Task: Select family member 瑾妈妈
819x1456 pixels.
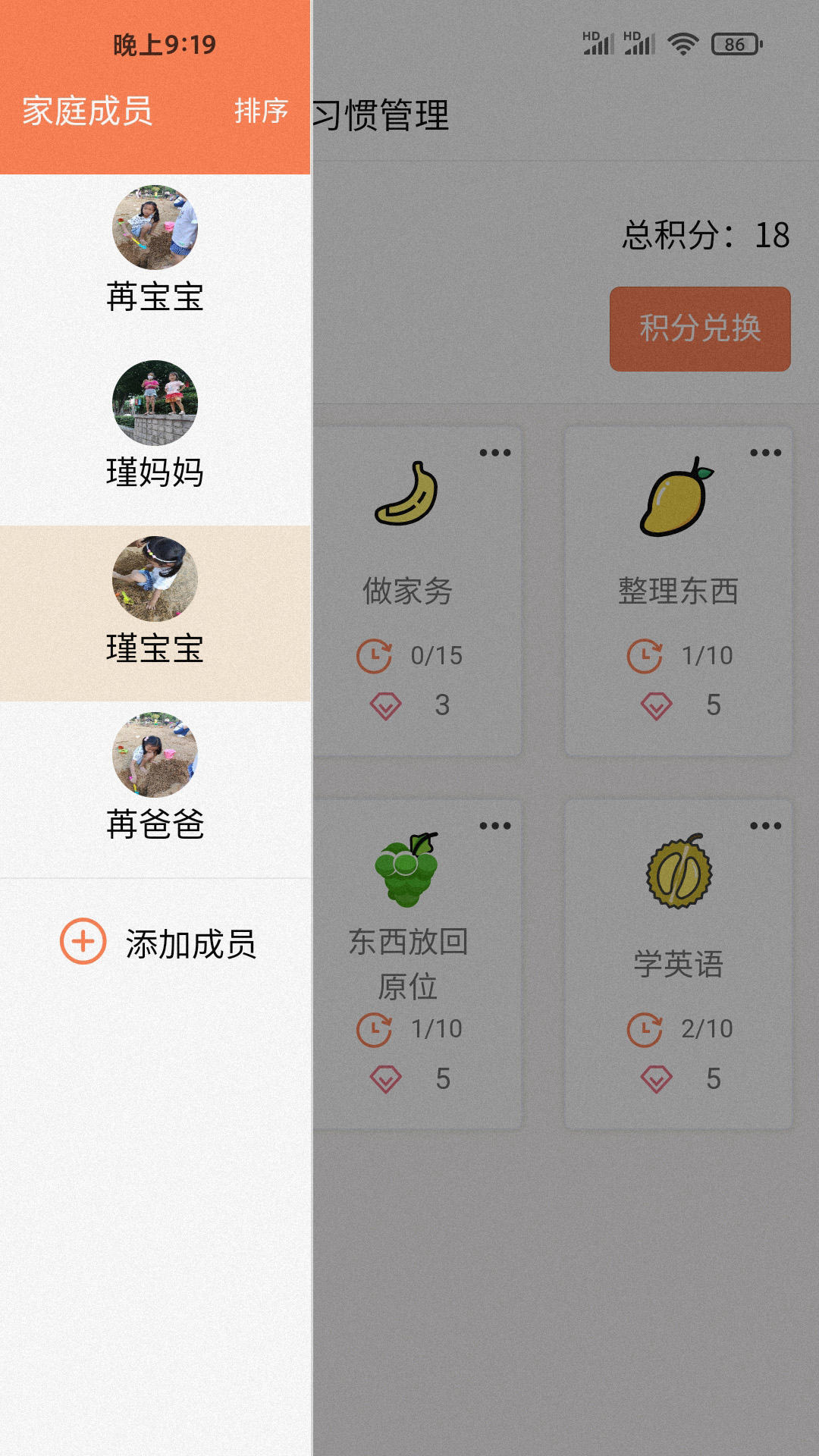Action: (155, 425)
